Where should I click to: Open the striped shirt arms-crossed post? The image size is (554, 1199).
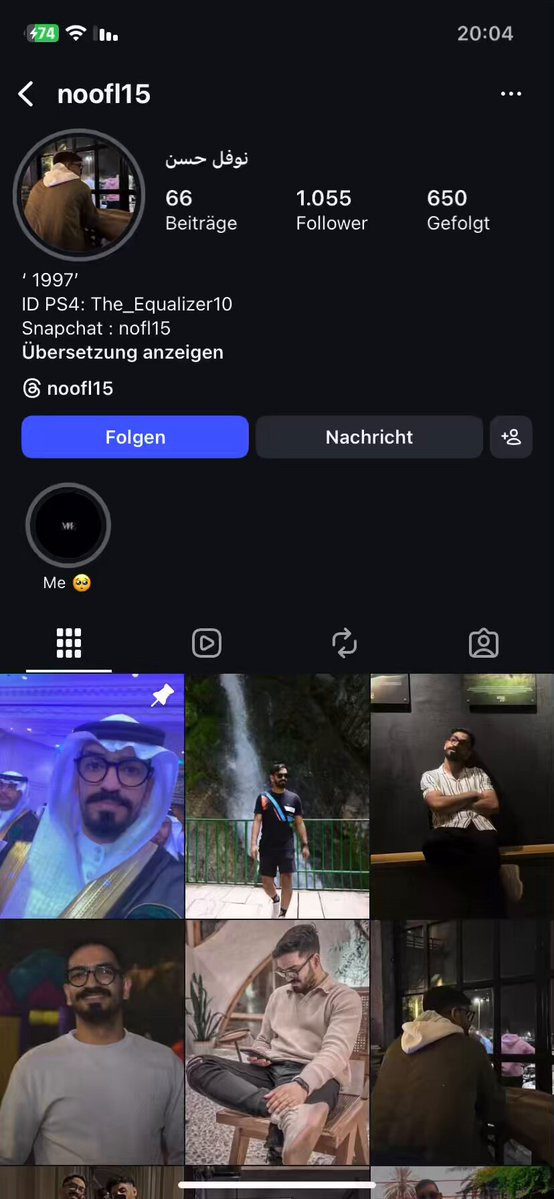click(x=462, y=796)
